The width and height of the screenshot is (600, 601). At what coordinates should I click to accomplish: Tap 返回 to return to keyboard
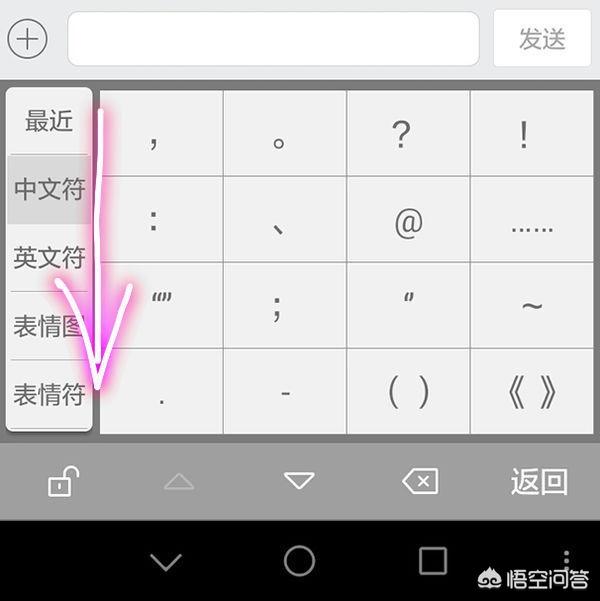539,482
